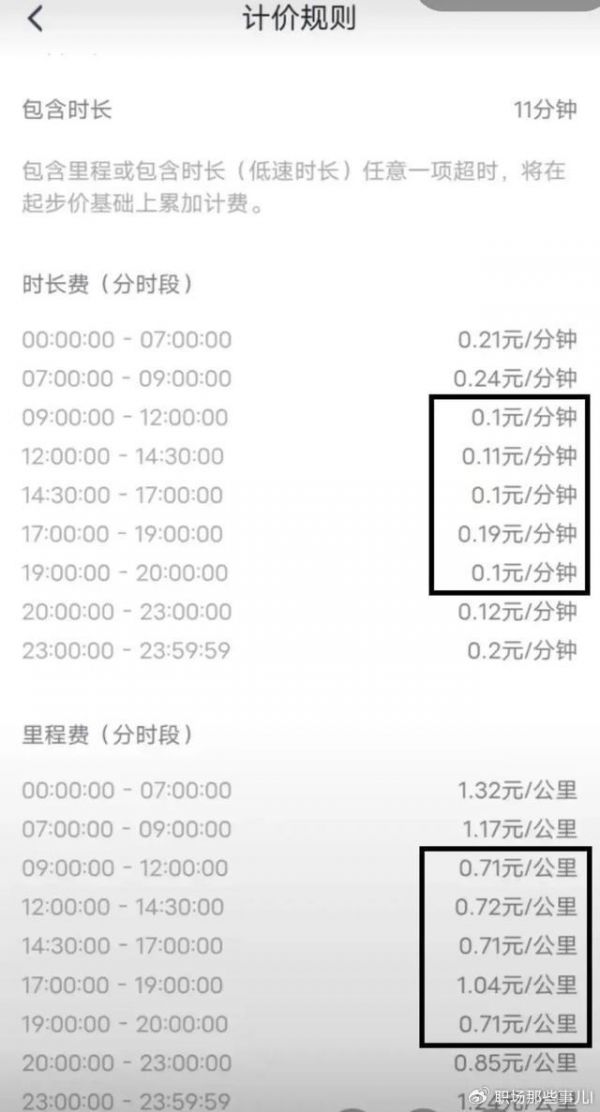The image size is (600, 1112).
Task: Go back from the pricing rules page
Action: coord(36,18)
